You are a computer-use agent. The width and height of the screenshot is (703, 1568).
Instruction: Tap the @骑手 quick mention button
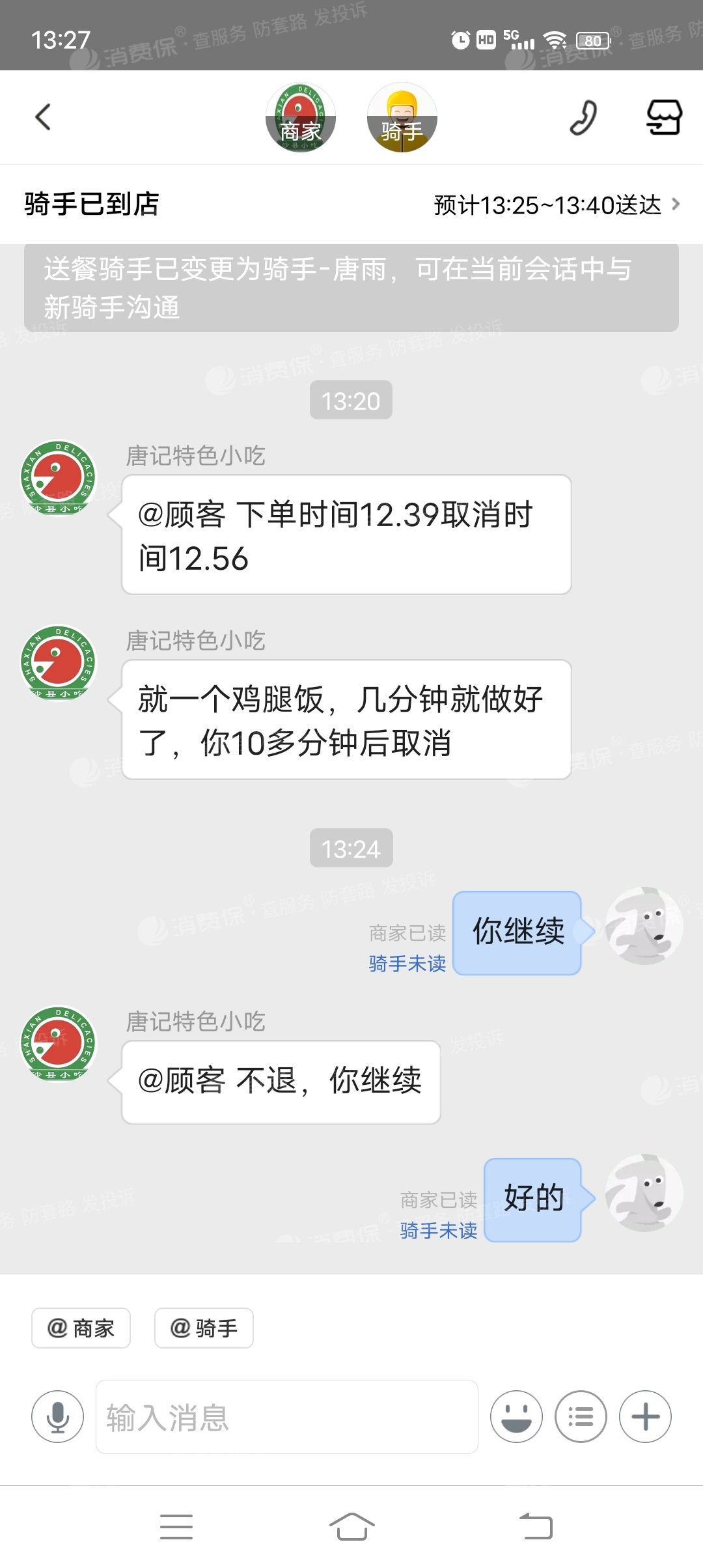pos(204,1328)
